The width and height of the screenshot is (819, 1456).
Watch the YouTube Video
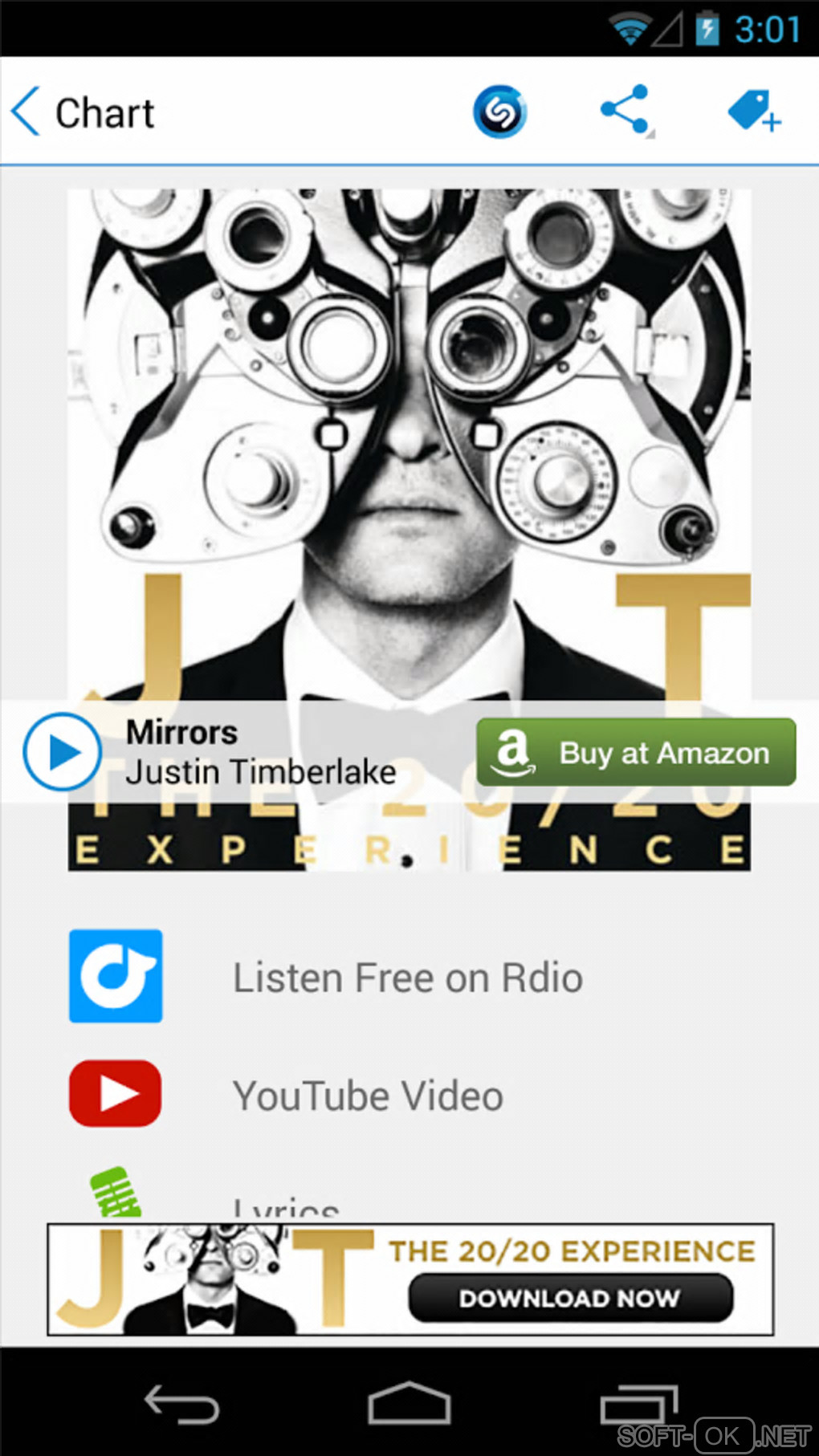coord(368,1095)
